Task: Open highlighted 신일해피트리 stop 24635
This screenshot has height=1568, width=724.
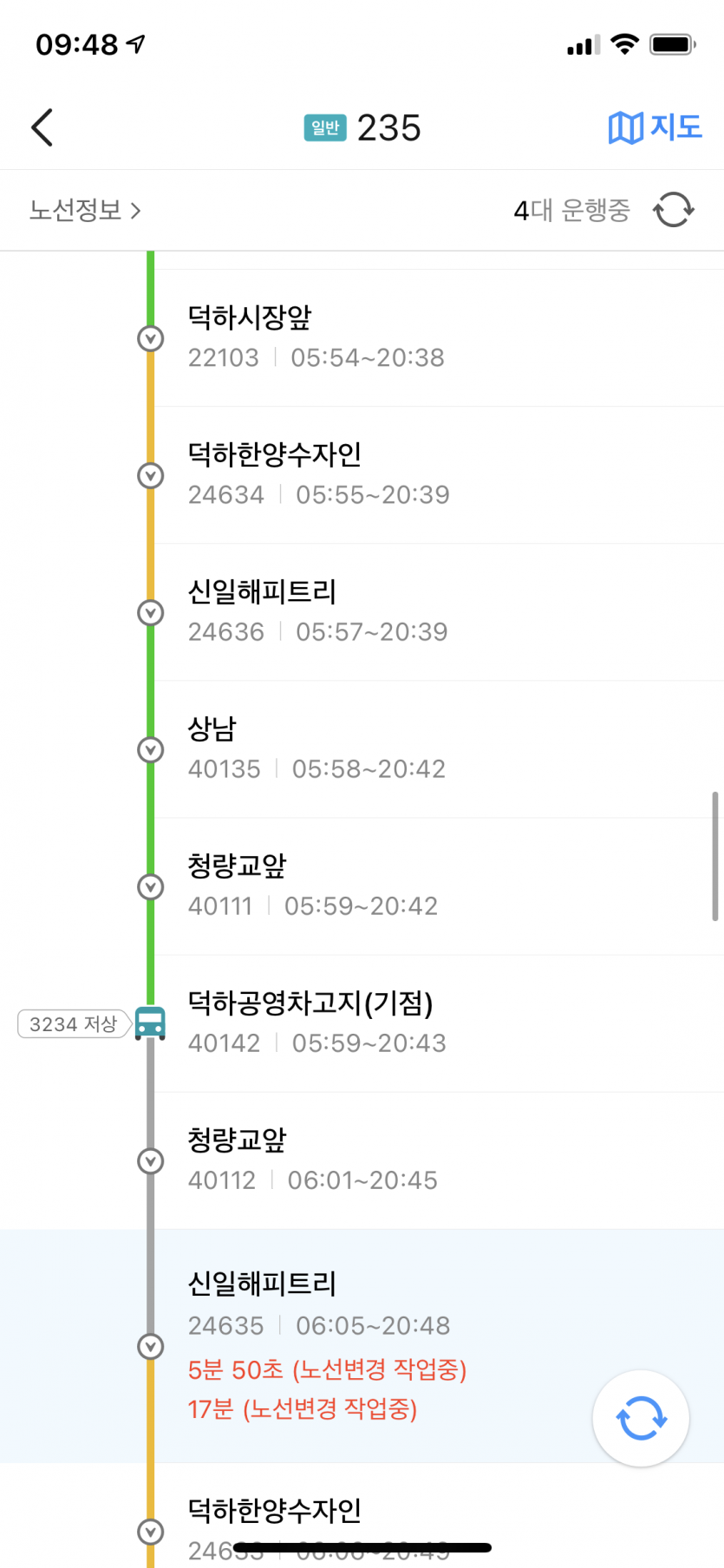Action: pos(362,1346)
